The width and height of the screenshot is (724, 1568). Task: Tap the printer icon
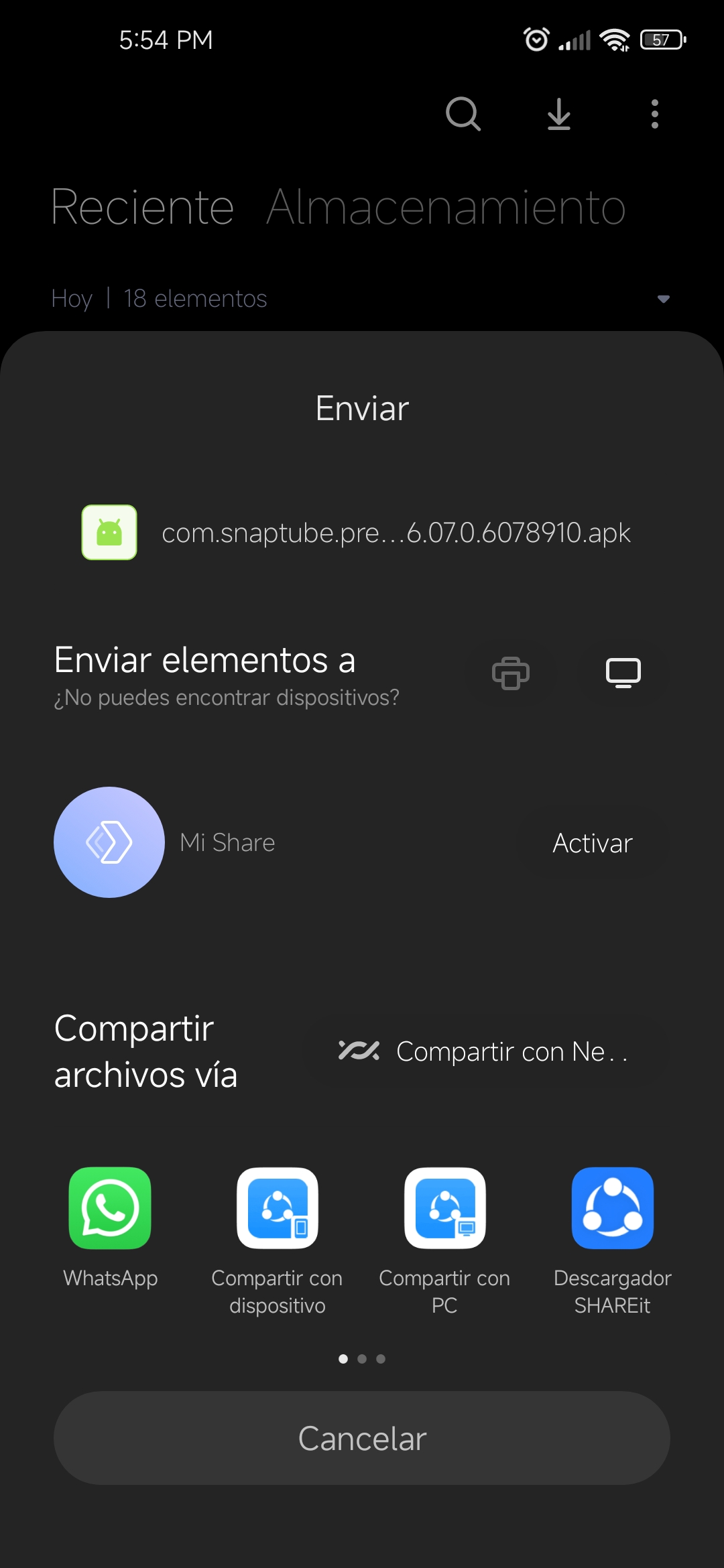(x=511, y=673)
